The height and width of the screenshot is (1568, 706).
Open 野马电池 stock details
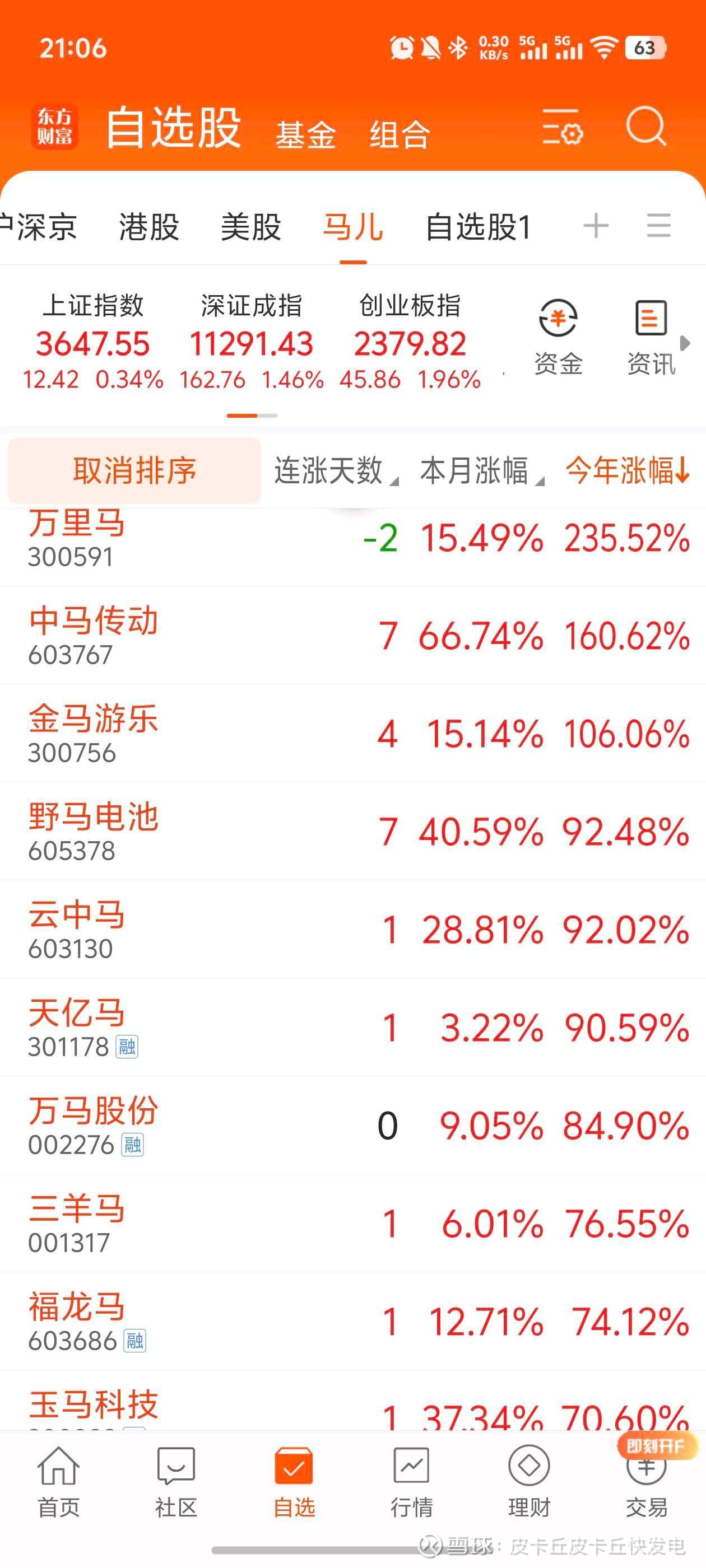coord(352,832)
